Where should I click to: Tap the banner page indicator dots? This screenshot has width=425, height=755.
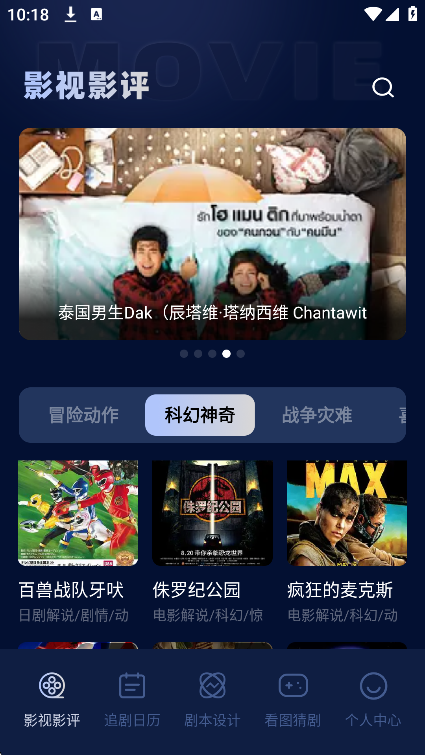(212, 354)
